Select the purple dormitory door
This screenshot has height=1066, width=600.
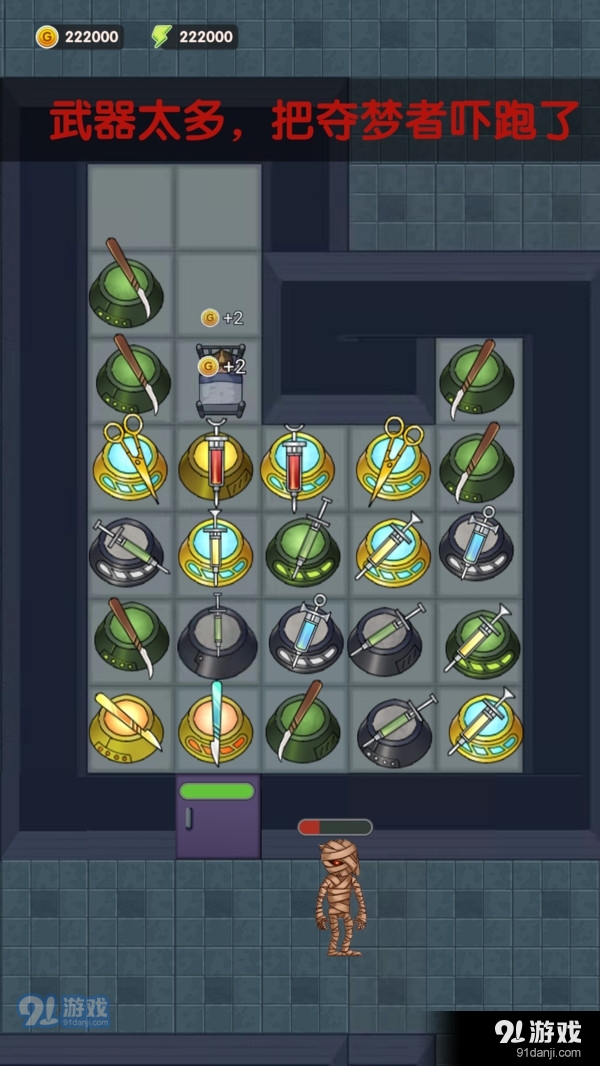(218, 818)
